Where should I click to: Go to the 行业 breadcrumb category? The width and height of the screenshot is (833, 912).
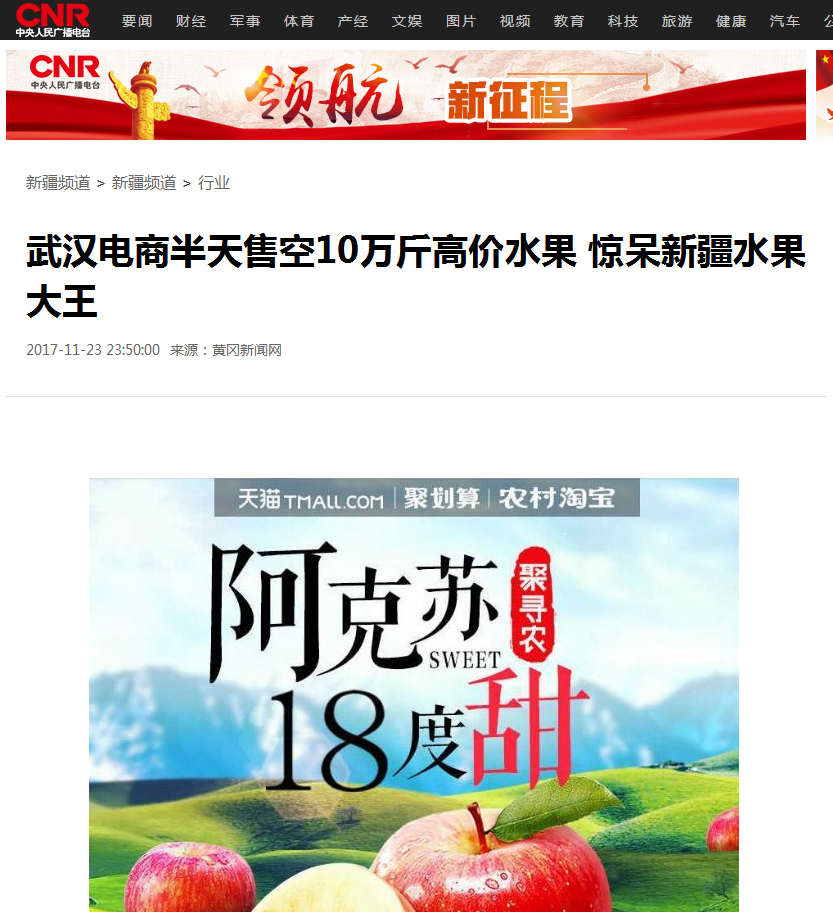[x=214, y=183]
